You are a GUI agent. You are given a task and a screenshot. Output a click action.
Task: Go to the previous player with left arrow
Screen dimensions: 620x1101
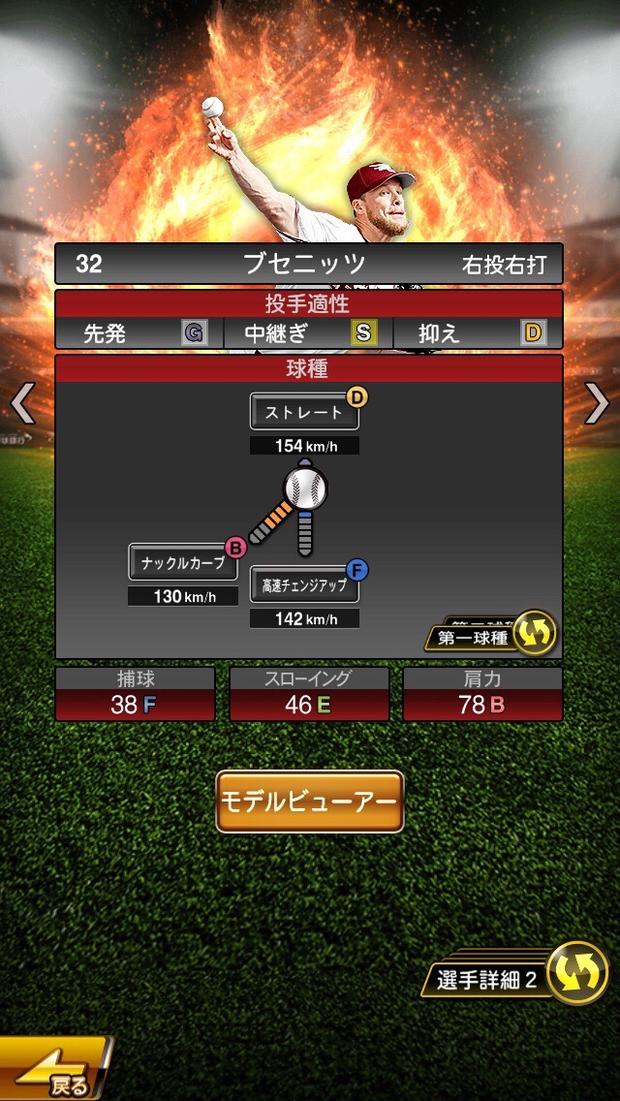tap(22, 404)
